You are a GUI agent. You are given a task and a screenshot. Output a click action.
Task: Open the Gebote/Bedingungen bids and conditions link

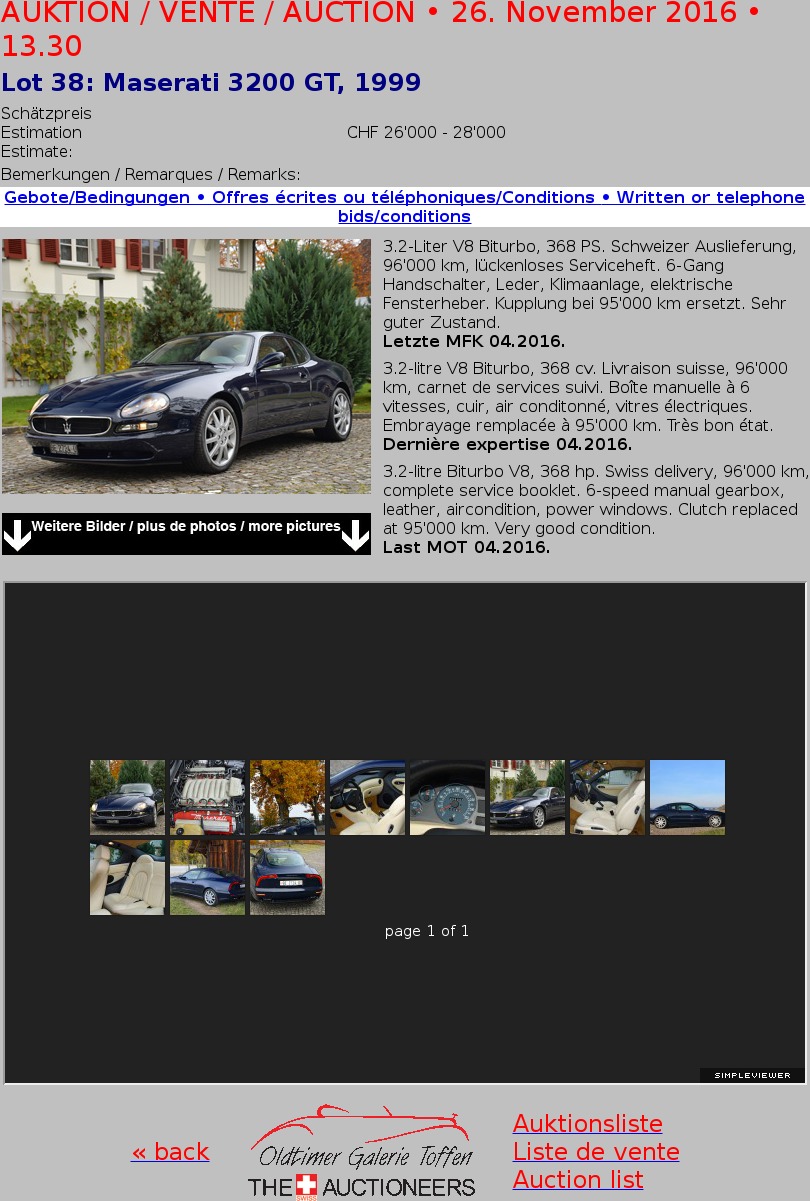(404, 207)
